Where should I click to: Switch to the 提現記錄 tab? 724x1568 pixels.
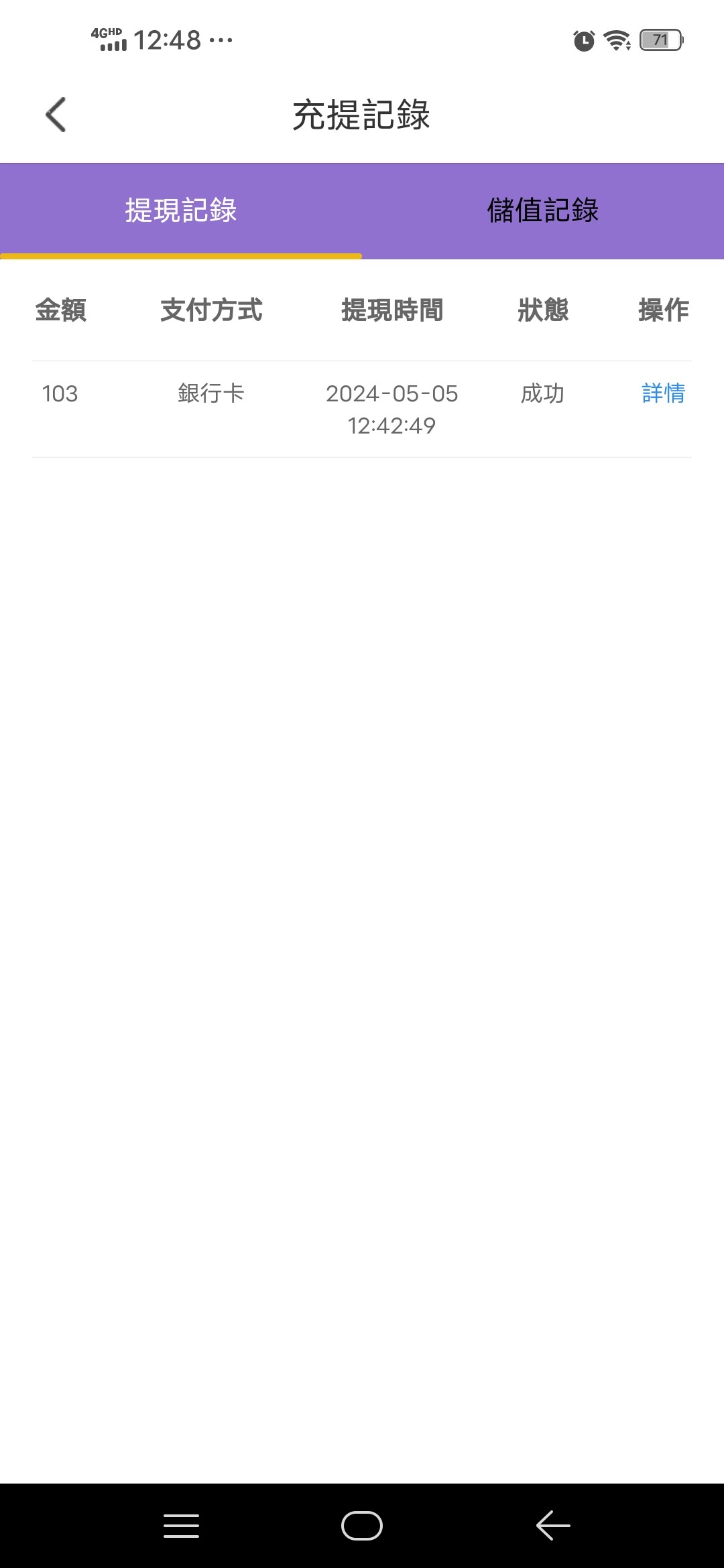point(181,210)
